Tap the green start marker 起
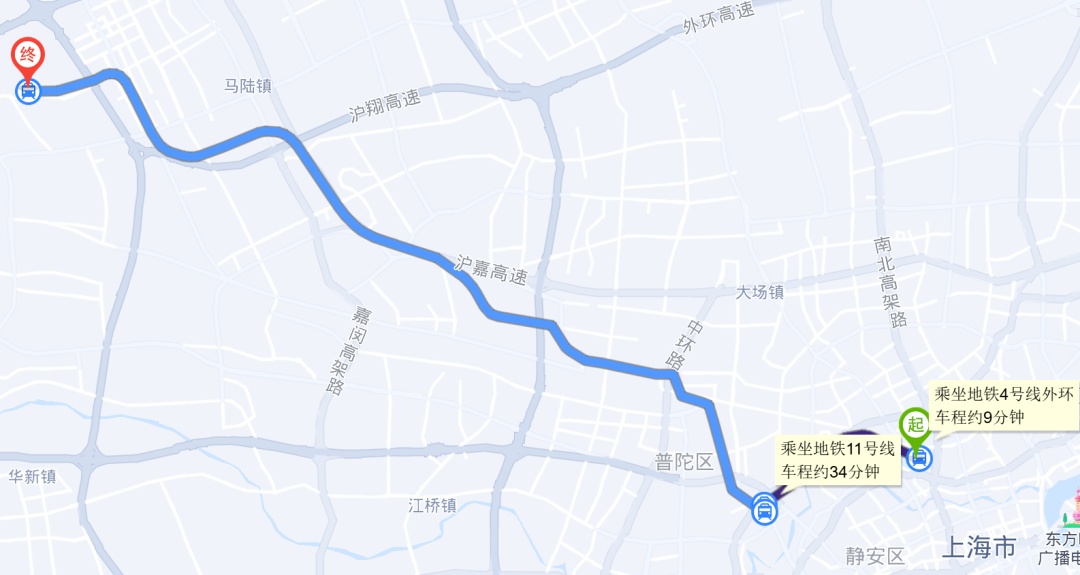The image size is (1080, 575). (x=915, y=425)
